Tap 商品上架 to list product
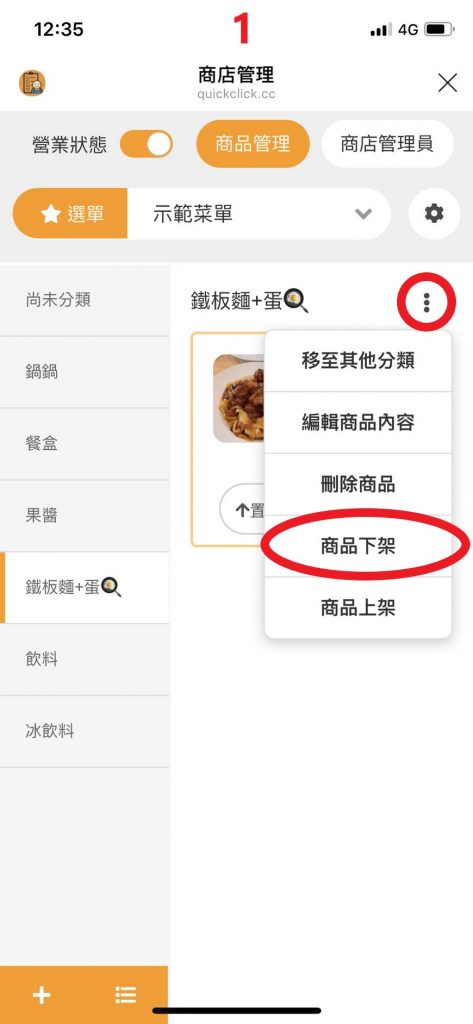This screenshot has height=1024, width=473. point(358,608)
